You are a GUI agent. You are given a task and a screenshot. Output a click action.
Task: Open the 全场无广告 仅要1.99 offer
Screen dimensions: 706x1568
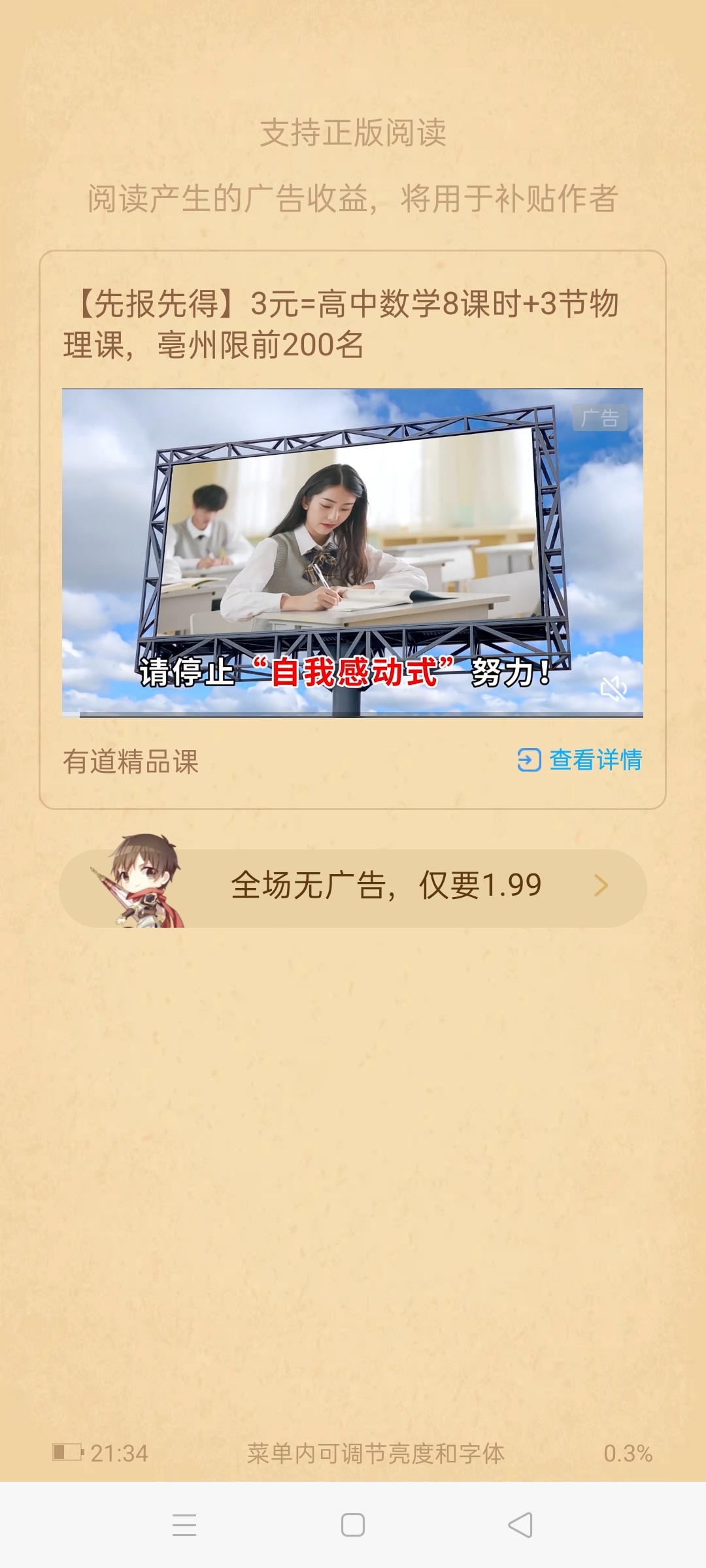click(x=353, y=887)
